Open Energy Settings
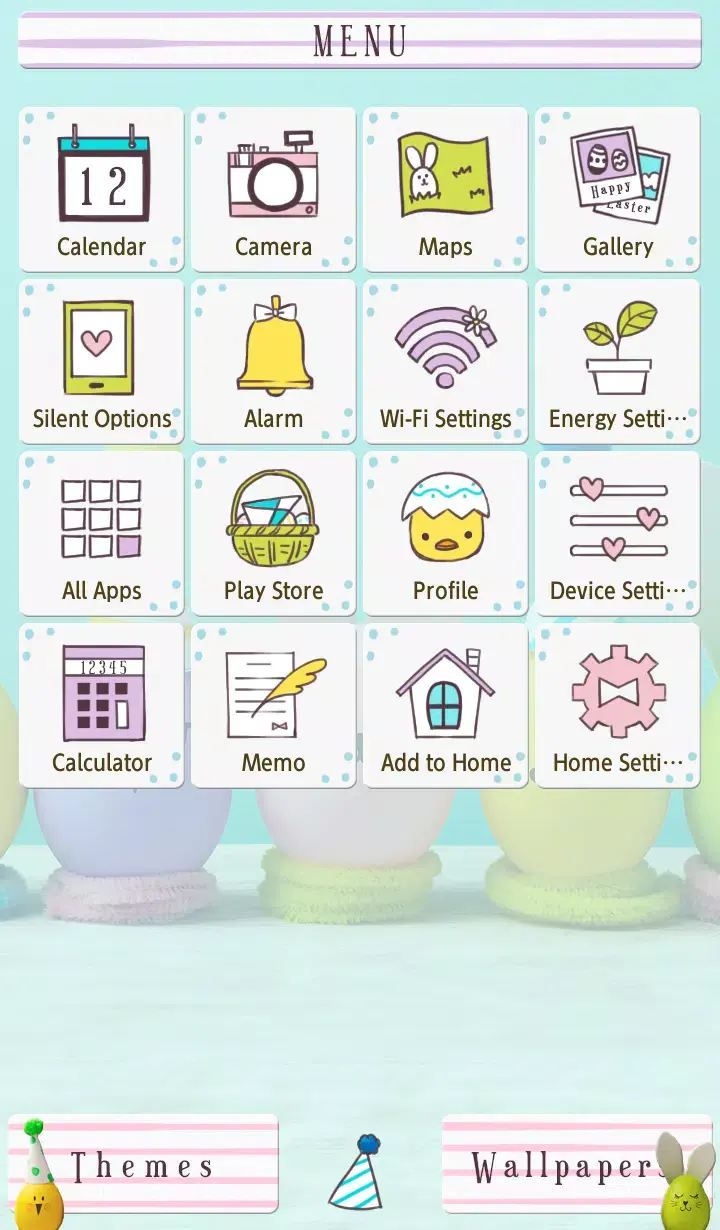720x1230 pixels. (617, 360)
